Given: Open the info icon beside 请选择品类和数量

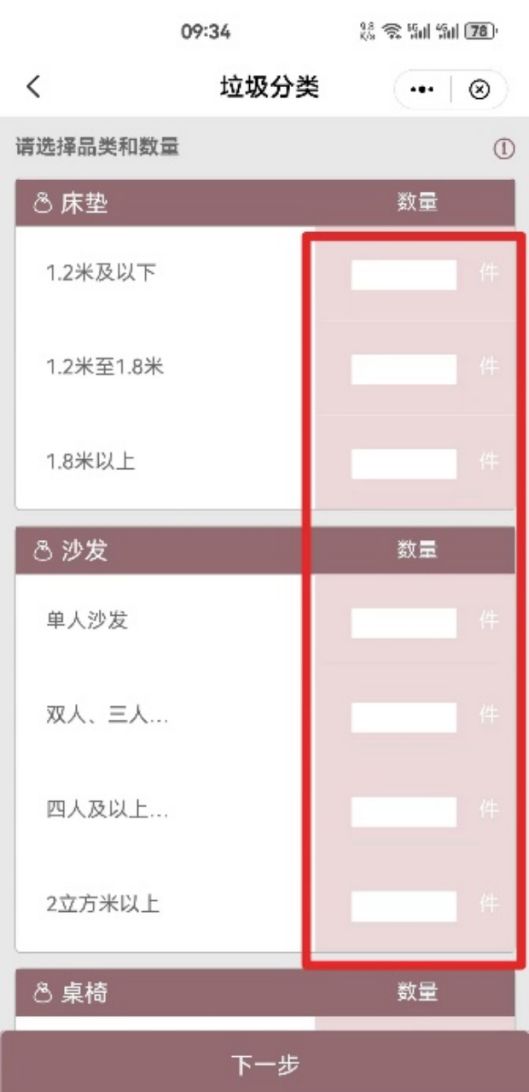Looking at the screenshot, I should click(505, 148).
